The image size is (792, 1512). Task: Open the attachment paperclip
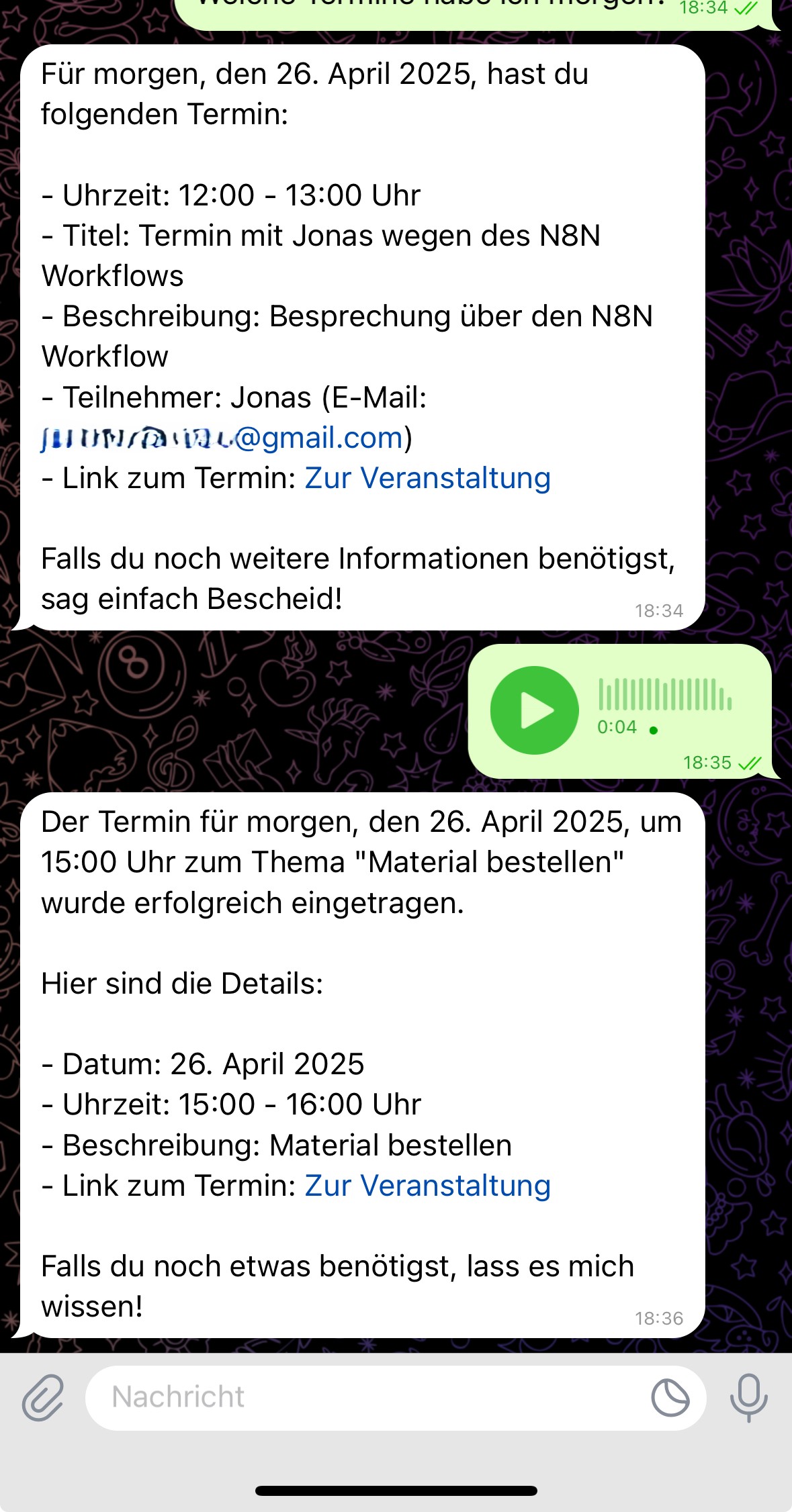(x=43, y=1397)
